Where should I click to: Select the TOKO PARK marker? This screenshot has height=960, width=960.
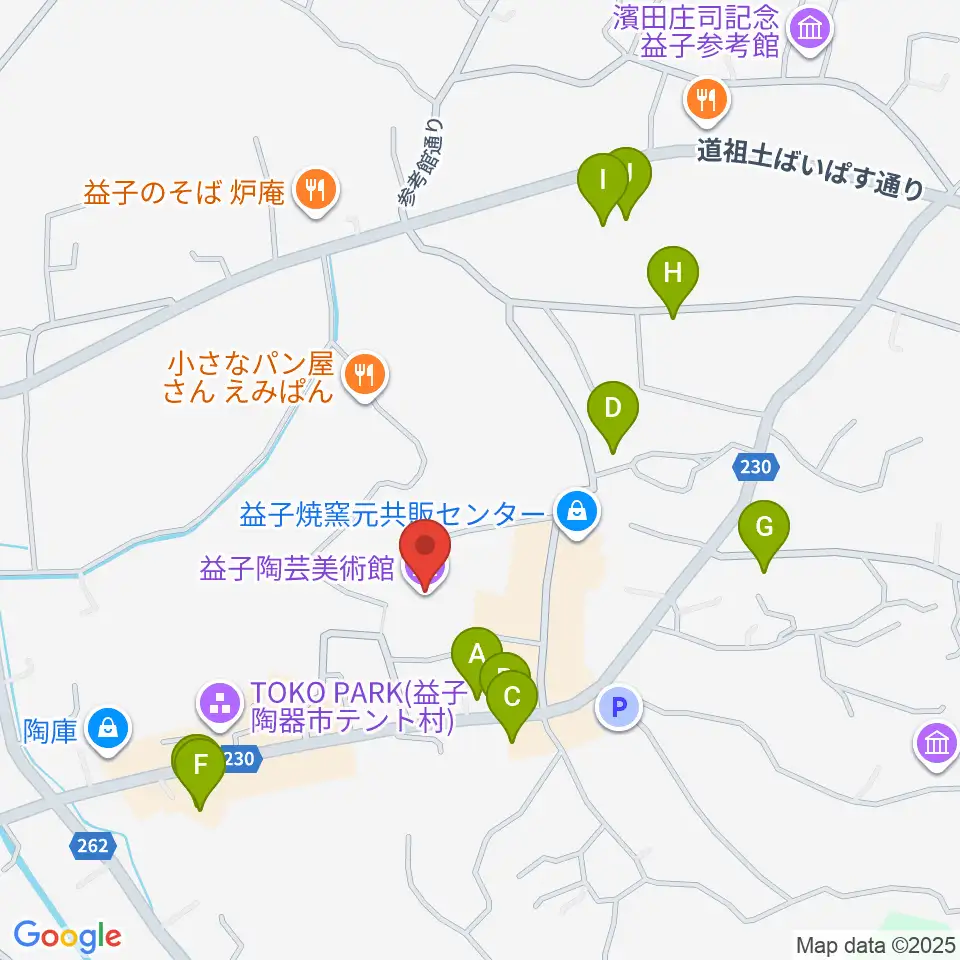pyautogui.click(x=220, y=706)
